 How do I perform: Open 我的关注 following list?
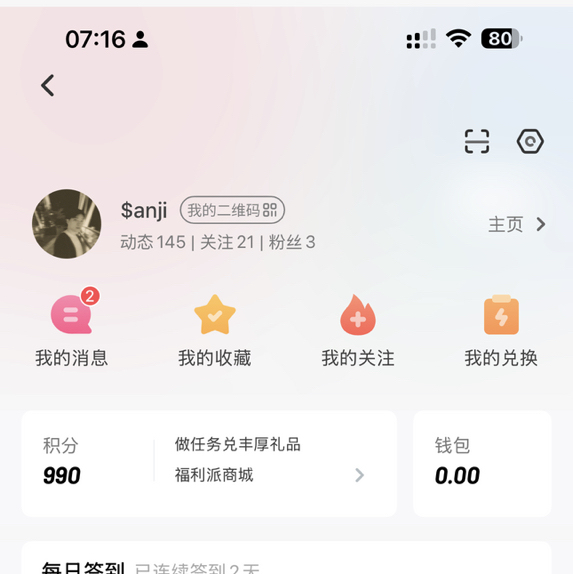[x=358, y=330]
